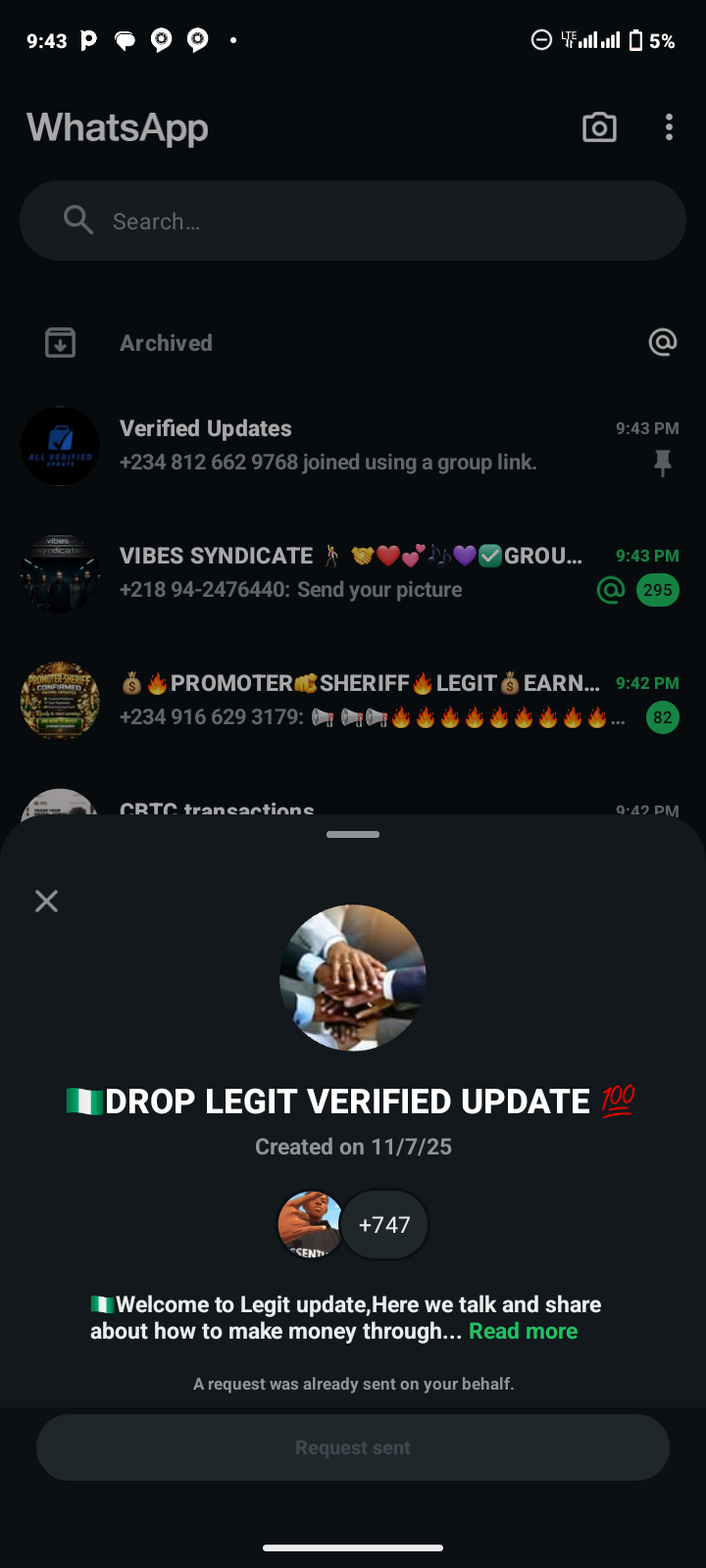Expand description with Read more

point(523,1331)
